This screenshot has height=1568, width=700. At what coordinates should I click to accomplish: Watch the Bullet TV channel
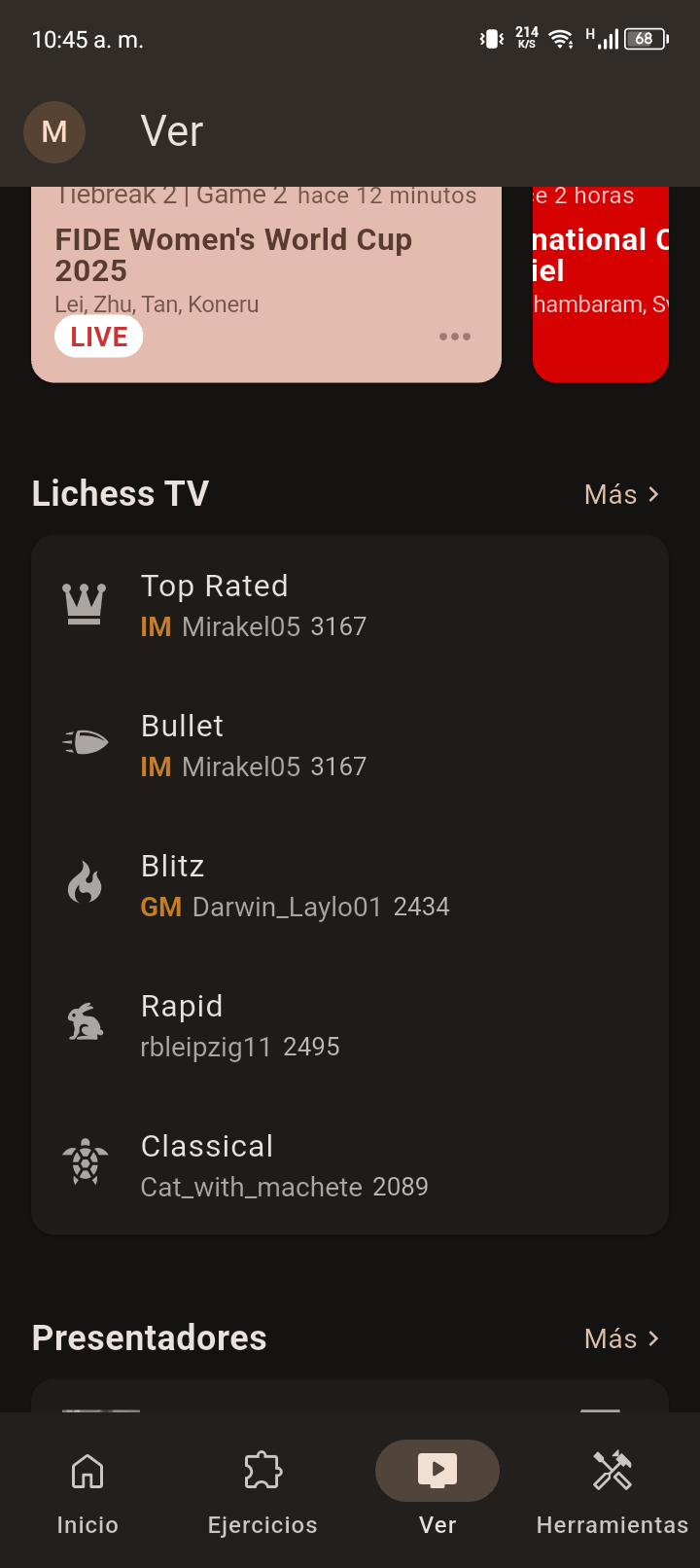[x=350, y=744]
